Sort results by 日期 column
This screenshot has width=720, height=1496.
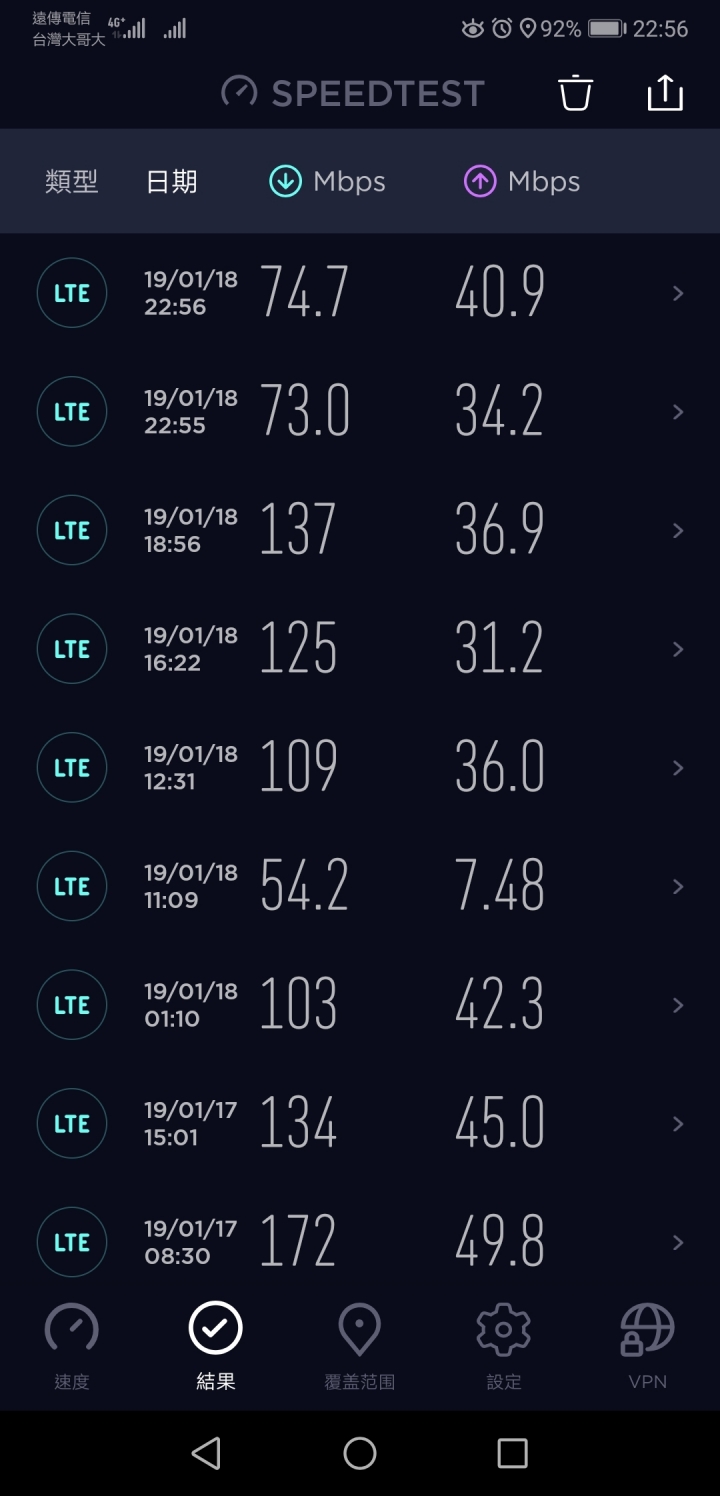172,182
